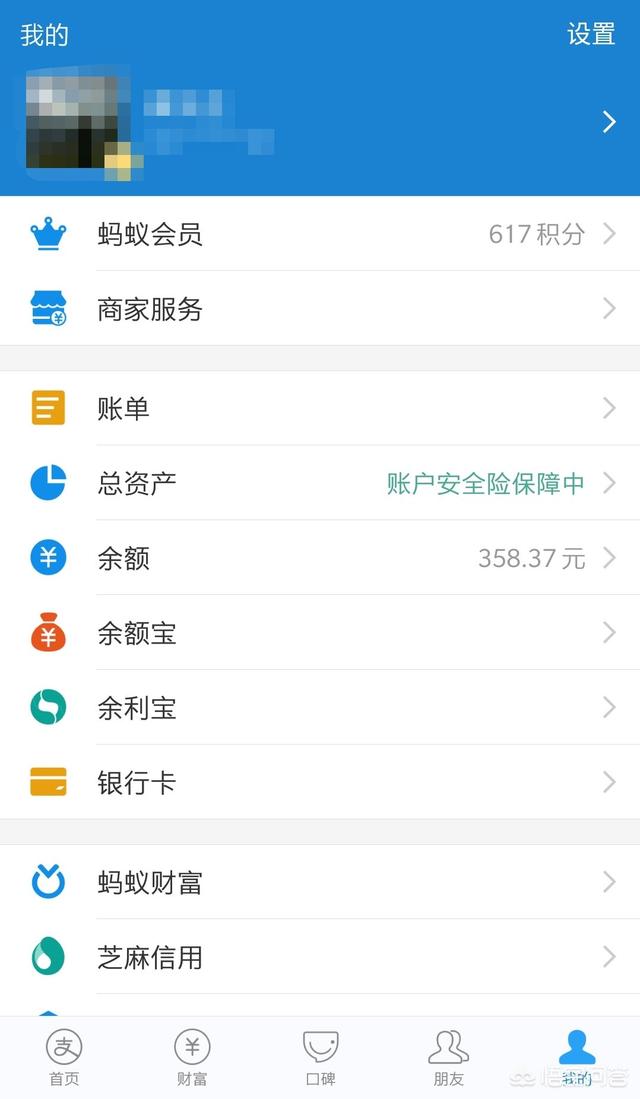
Task: Switch to the 首页 tab
Action: click(64, 1058)
